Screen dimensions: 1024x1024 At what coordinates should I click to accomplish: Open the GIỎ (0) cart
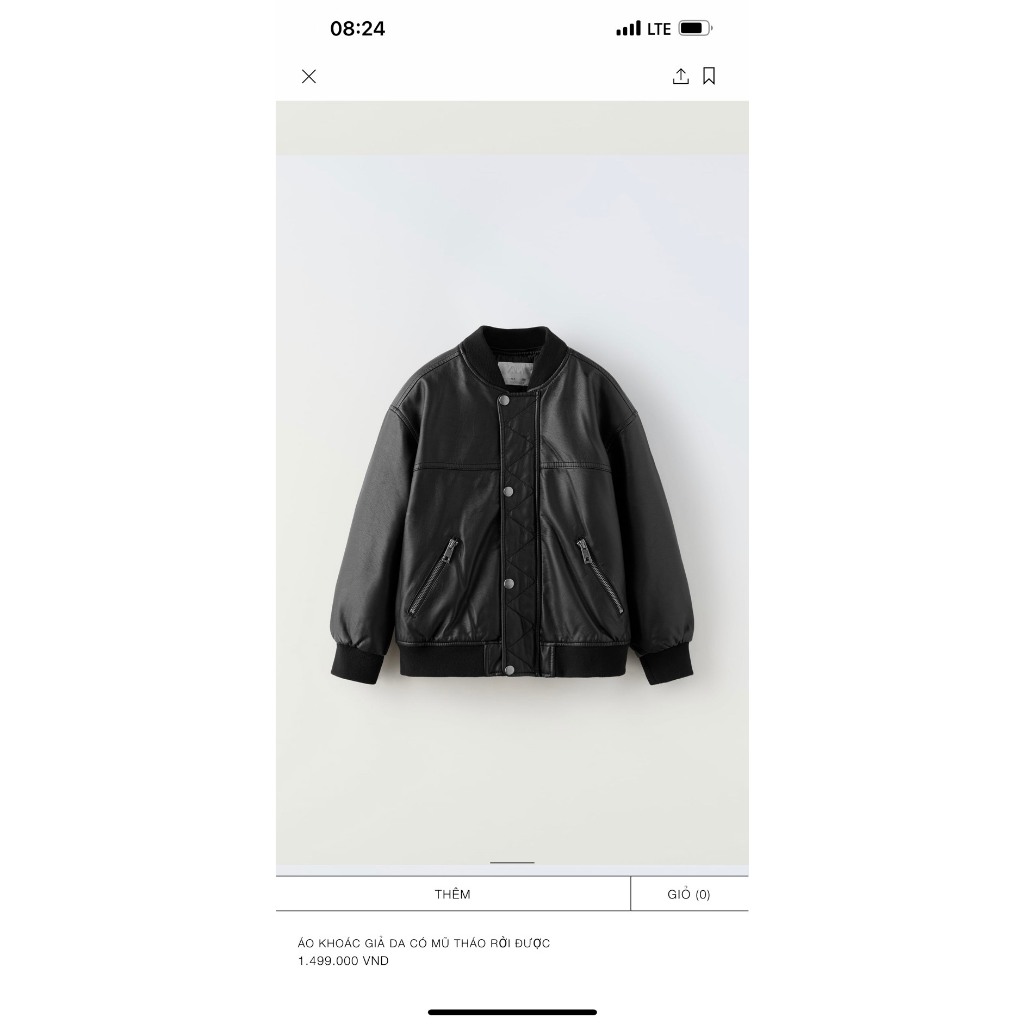[689, 894]
